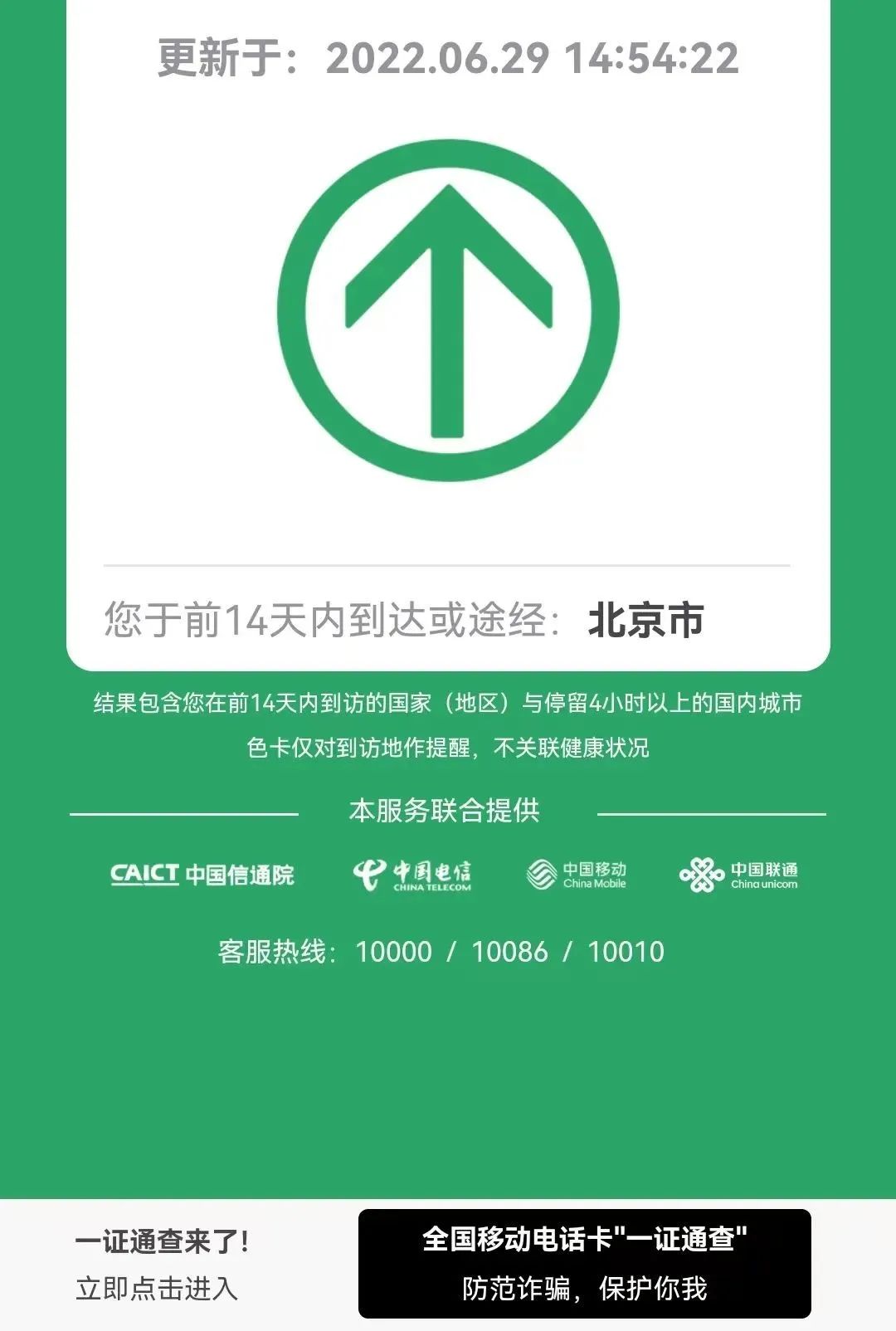Image resolution: width=896 pixels, height=1331 pixels.
Task: Click 立即点击进入 to proceed
Action: 158,1289
